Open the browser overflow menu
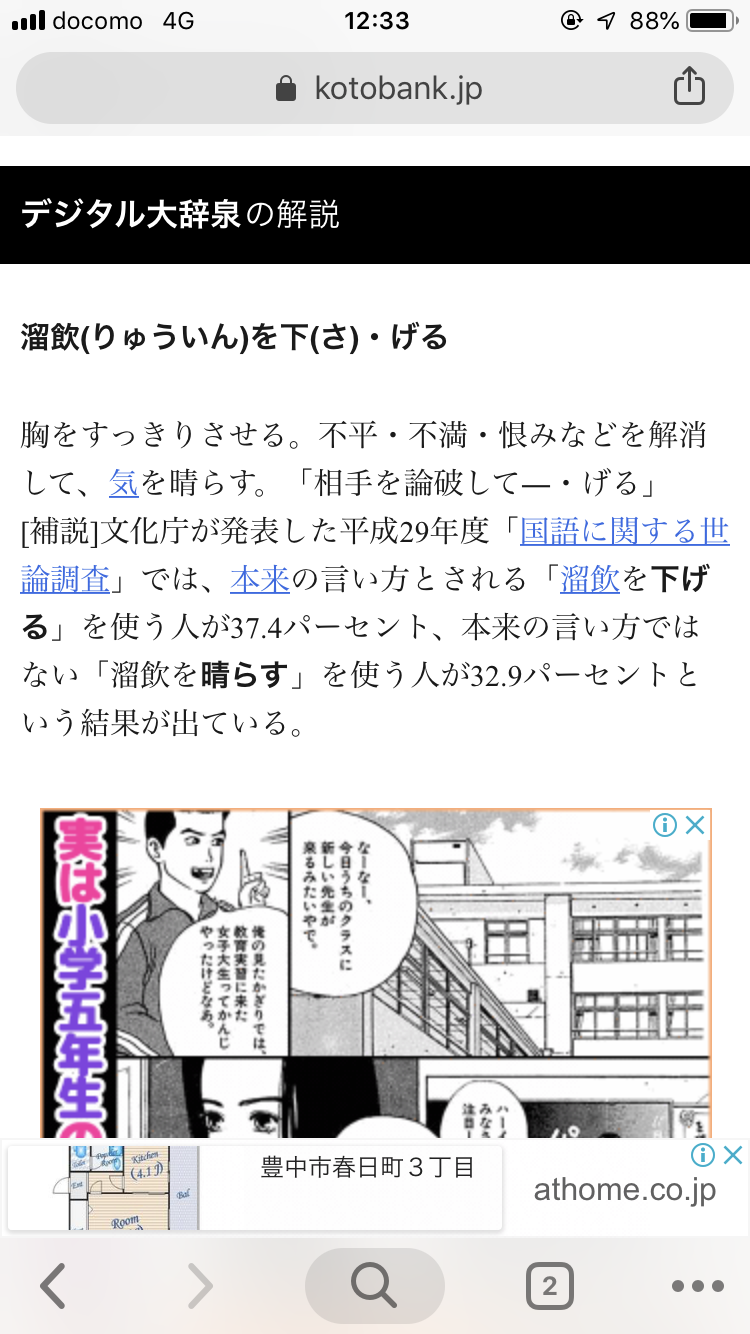This screenshot has height=1334, width=750. pos(697,1286)
